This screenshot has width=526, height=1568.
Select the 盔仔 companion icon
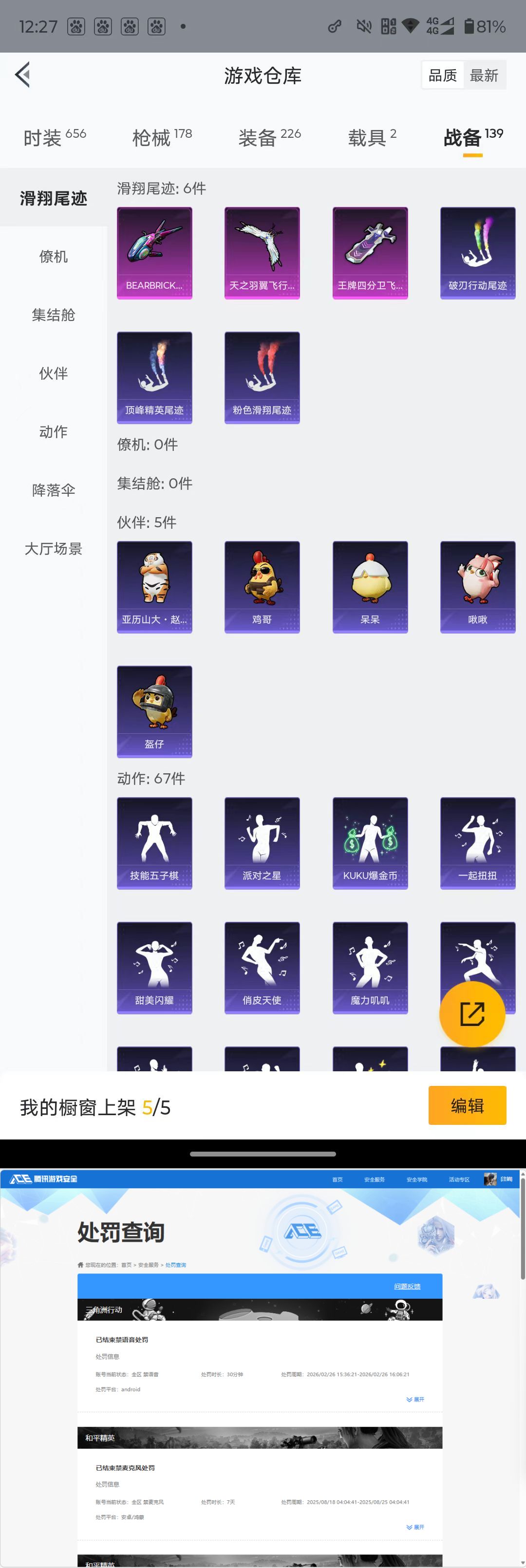click(154, 711)
